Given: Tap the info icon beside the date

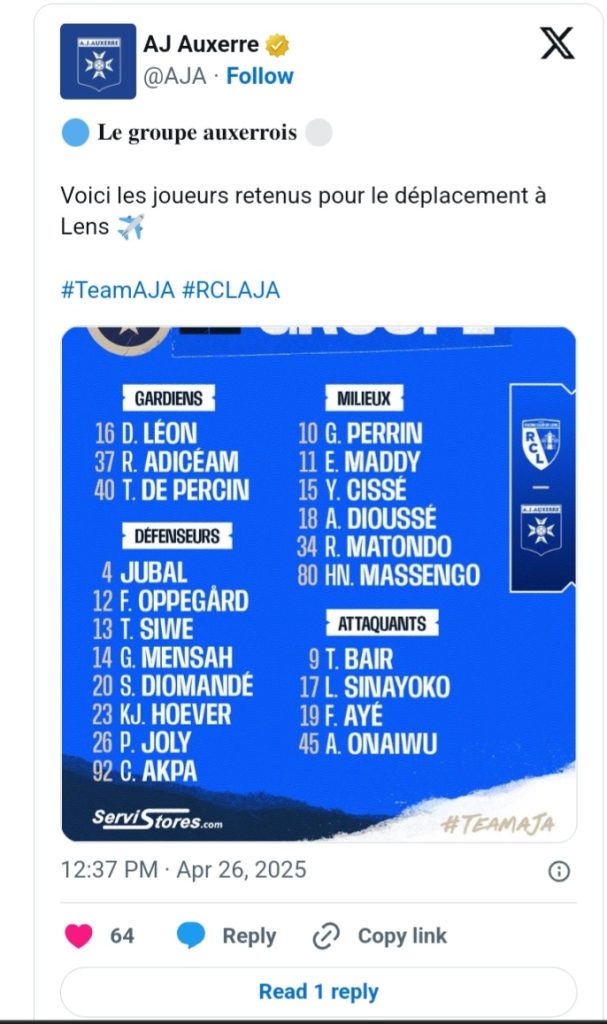Looking at the screenshot, I should tap(559, 871).
